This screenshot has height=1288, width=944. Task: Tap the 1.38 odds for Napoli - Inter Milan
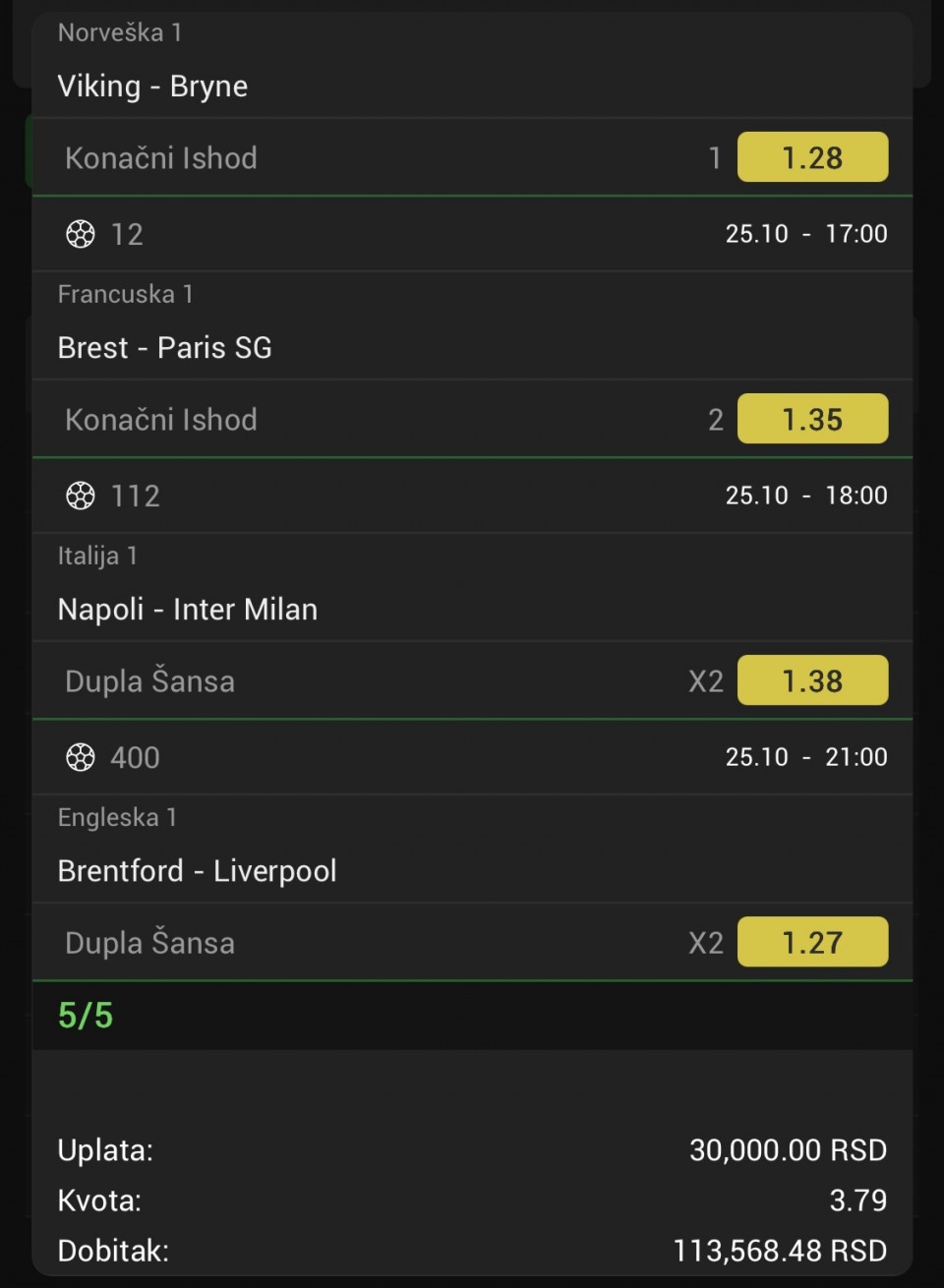tap(812, 680)
